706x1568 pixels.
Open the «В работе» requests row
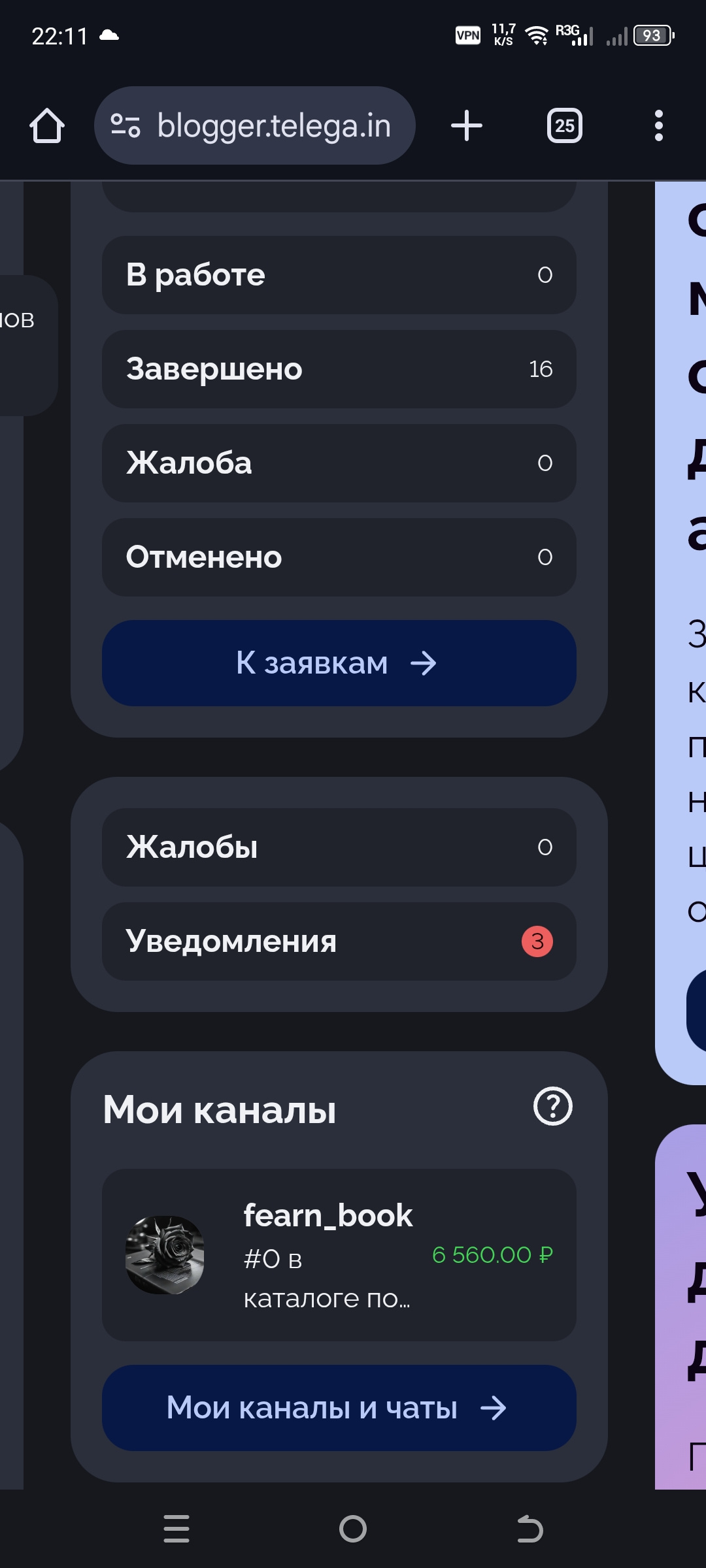pos(339,275)
